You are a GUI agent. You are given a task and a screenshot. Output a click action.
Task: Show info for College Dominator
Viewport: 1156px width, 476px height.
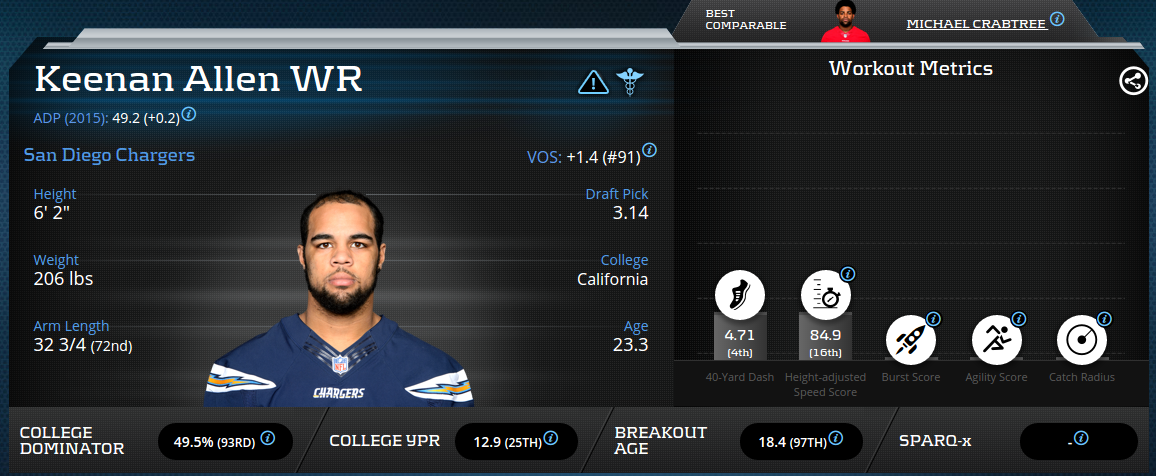coord(268,438)
